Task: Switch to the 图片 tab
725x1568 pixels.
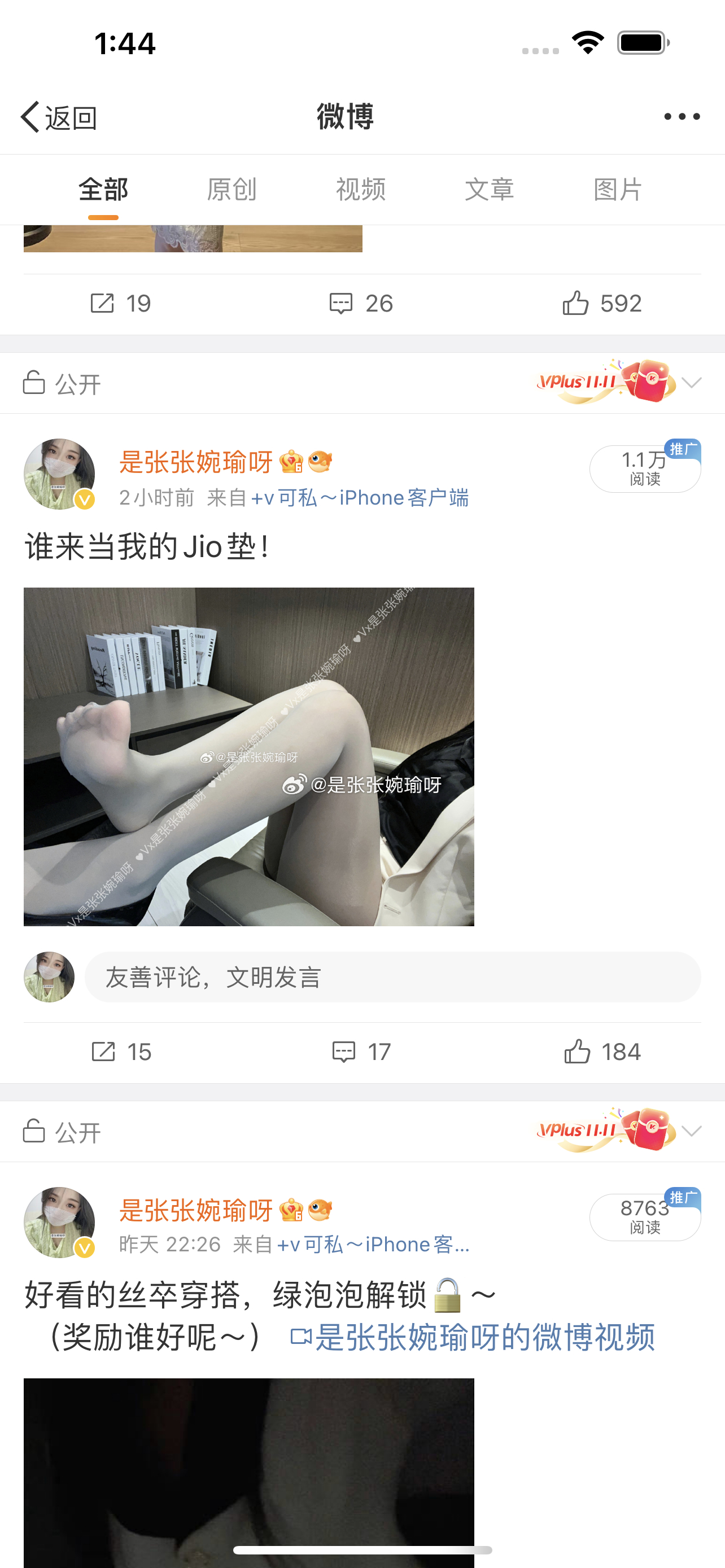Action: tap(617, 190)
